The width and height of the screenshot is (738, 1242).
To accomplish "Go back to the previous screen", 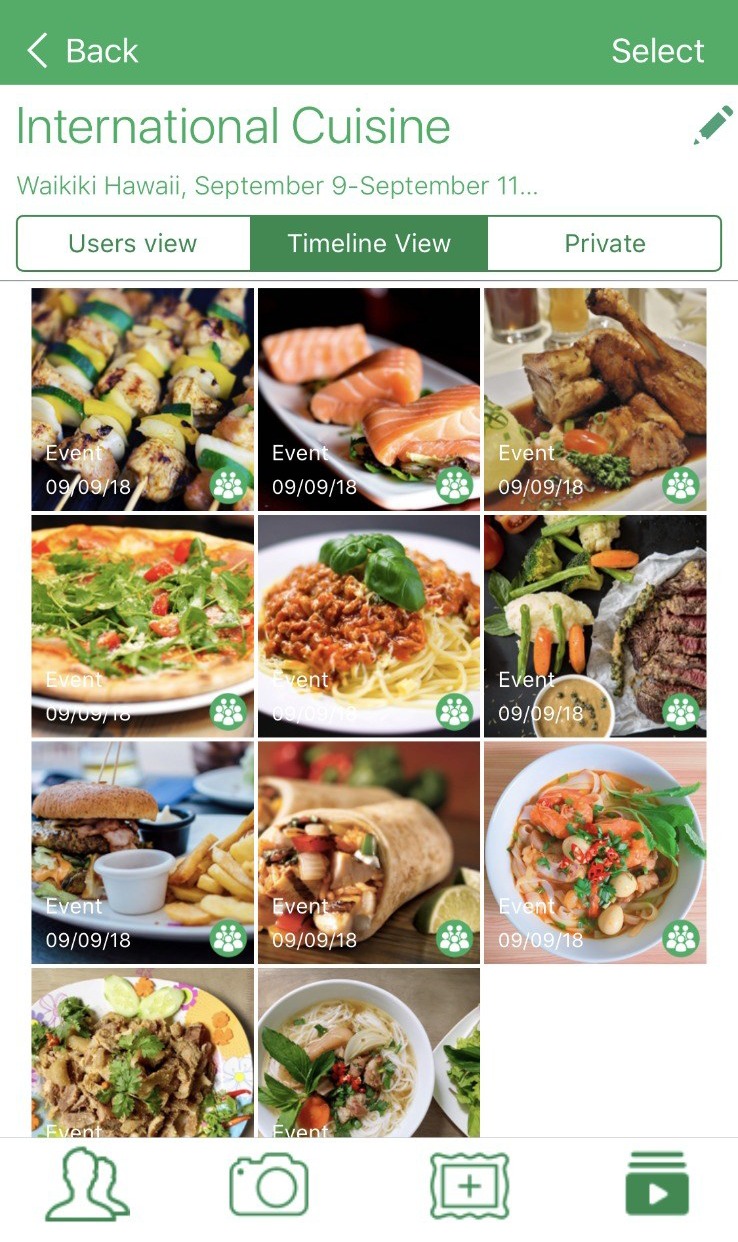I will pyautogui.click(x=82, y=50).
